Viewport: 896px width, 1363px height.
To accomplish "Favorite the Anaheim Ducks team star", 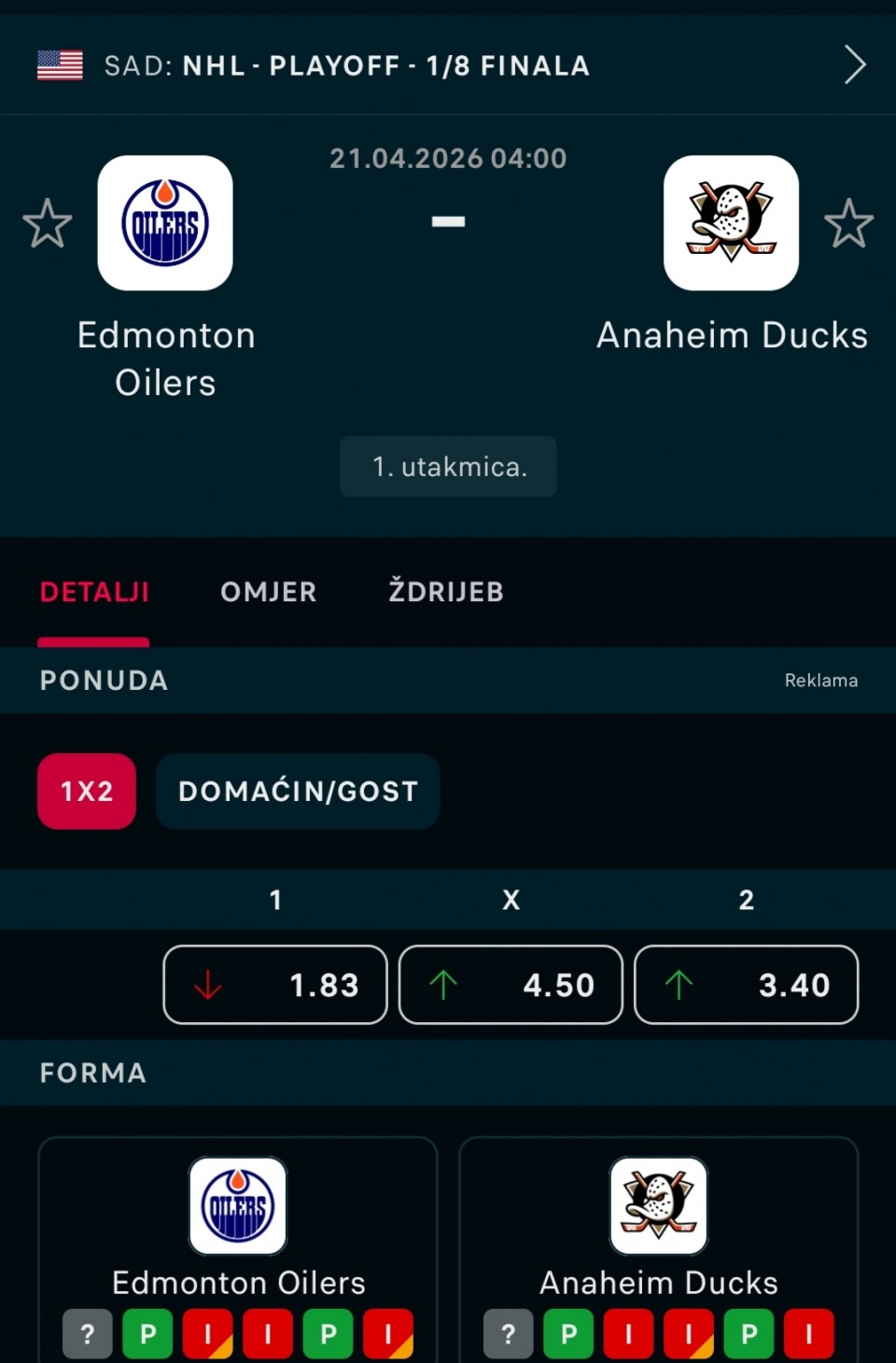I will (848, 224).
